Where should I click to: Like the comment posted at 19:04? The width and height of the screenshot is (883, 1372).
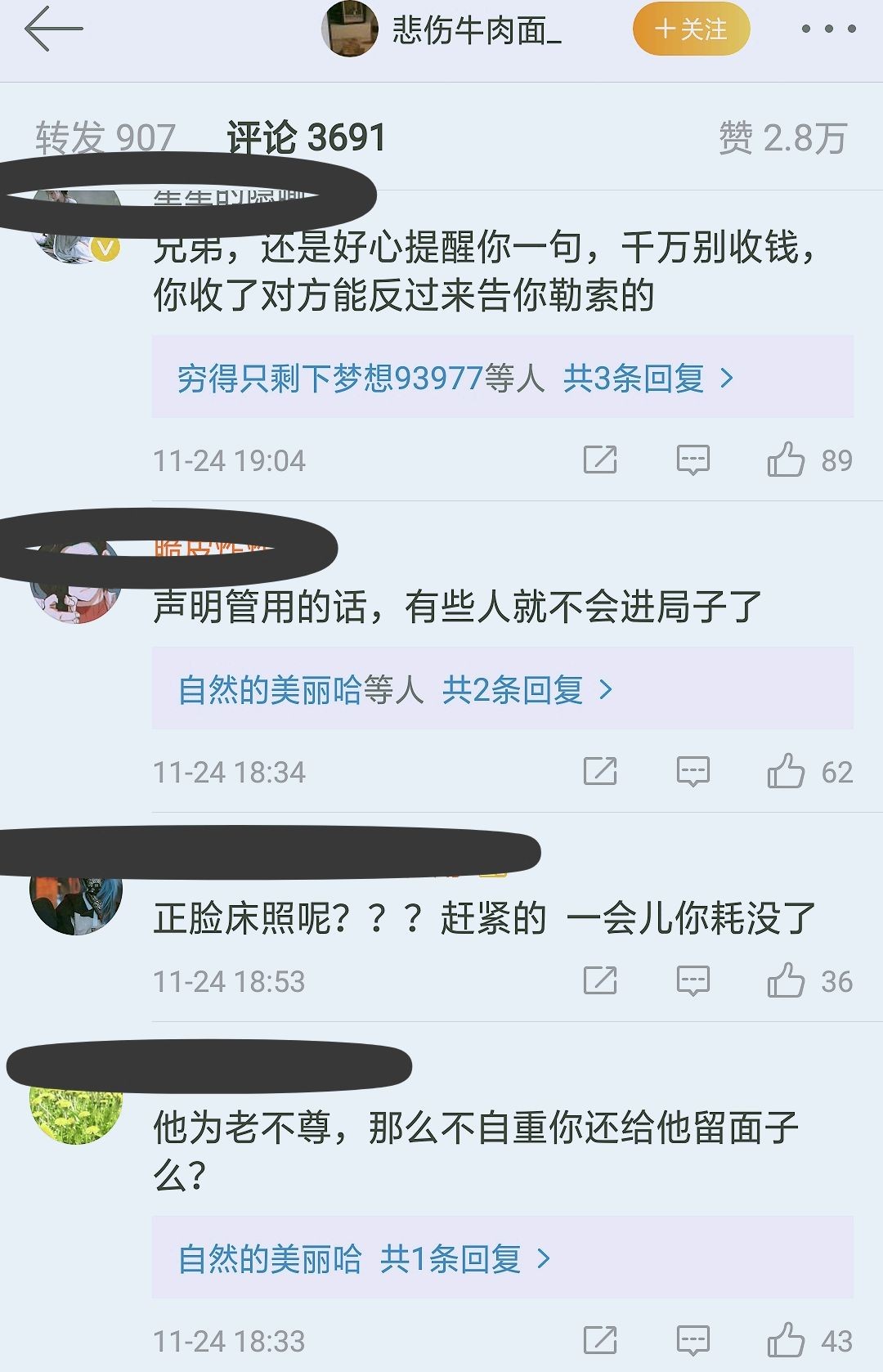[x=786, y=460]
